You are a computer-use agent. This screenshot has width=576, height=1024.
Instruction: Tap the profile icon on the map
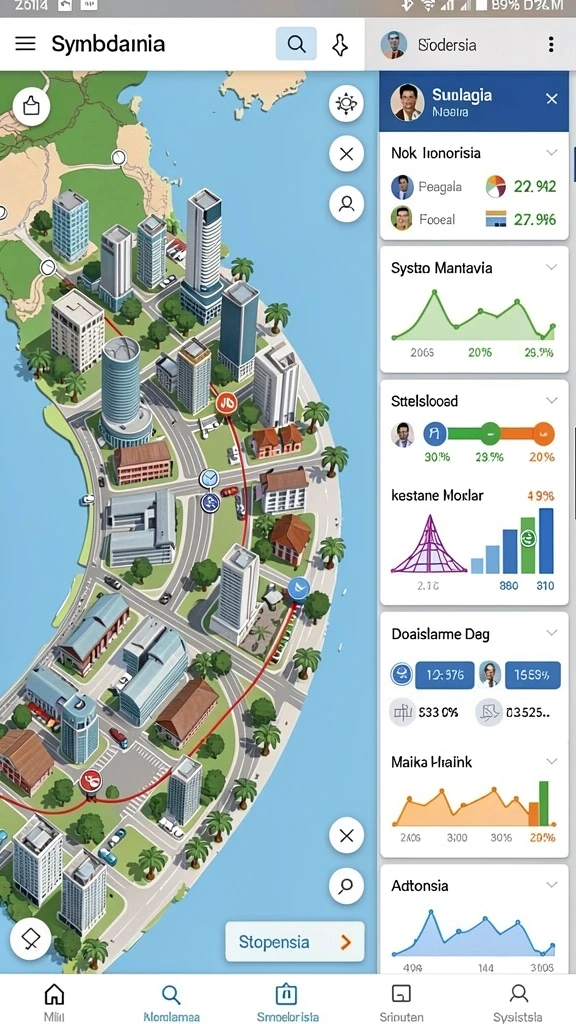click(346, 204)
